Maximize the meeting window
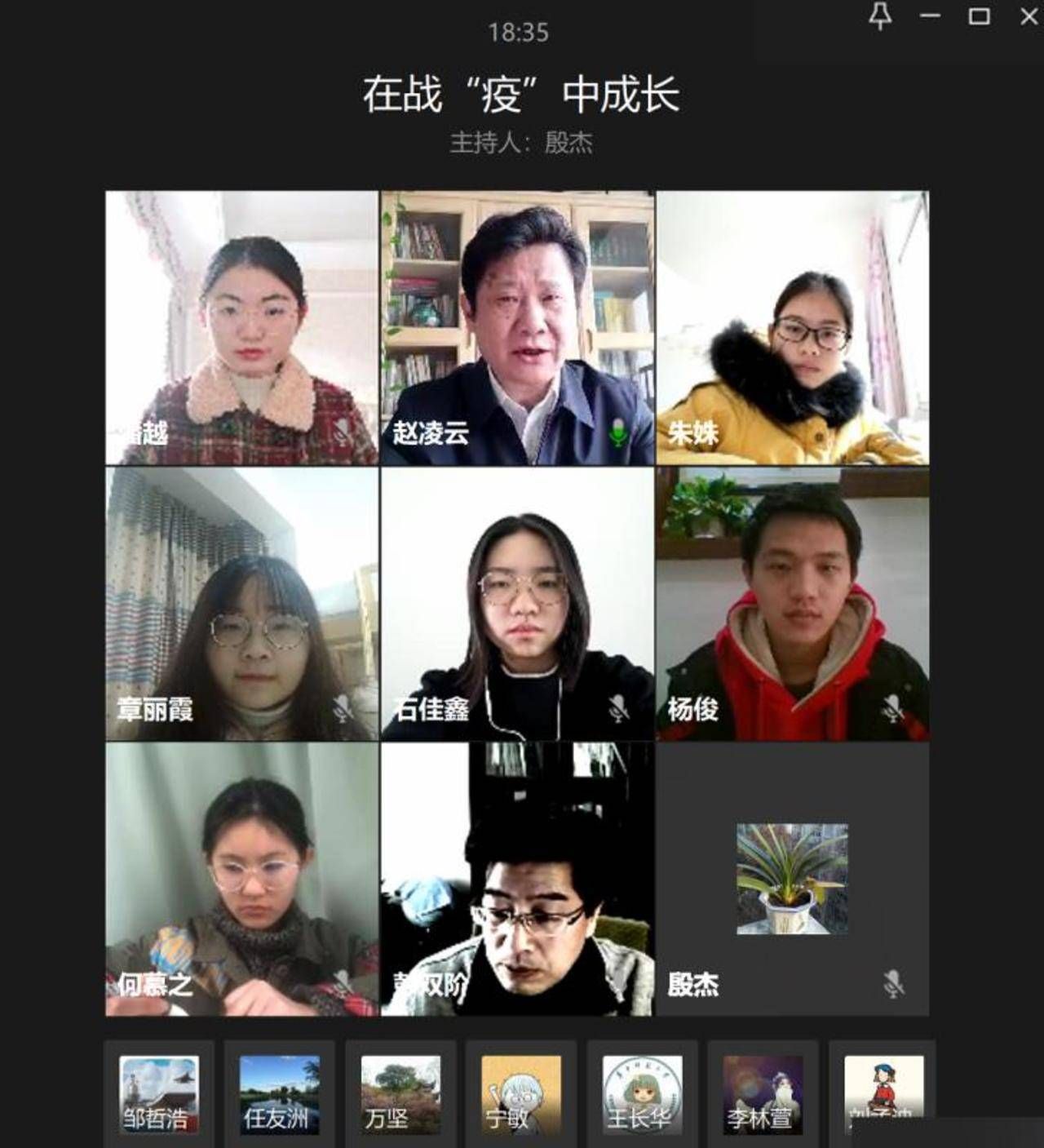Screen dimensions: 1044x1148 (979, 16)
